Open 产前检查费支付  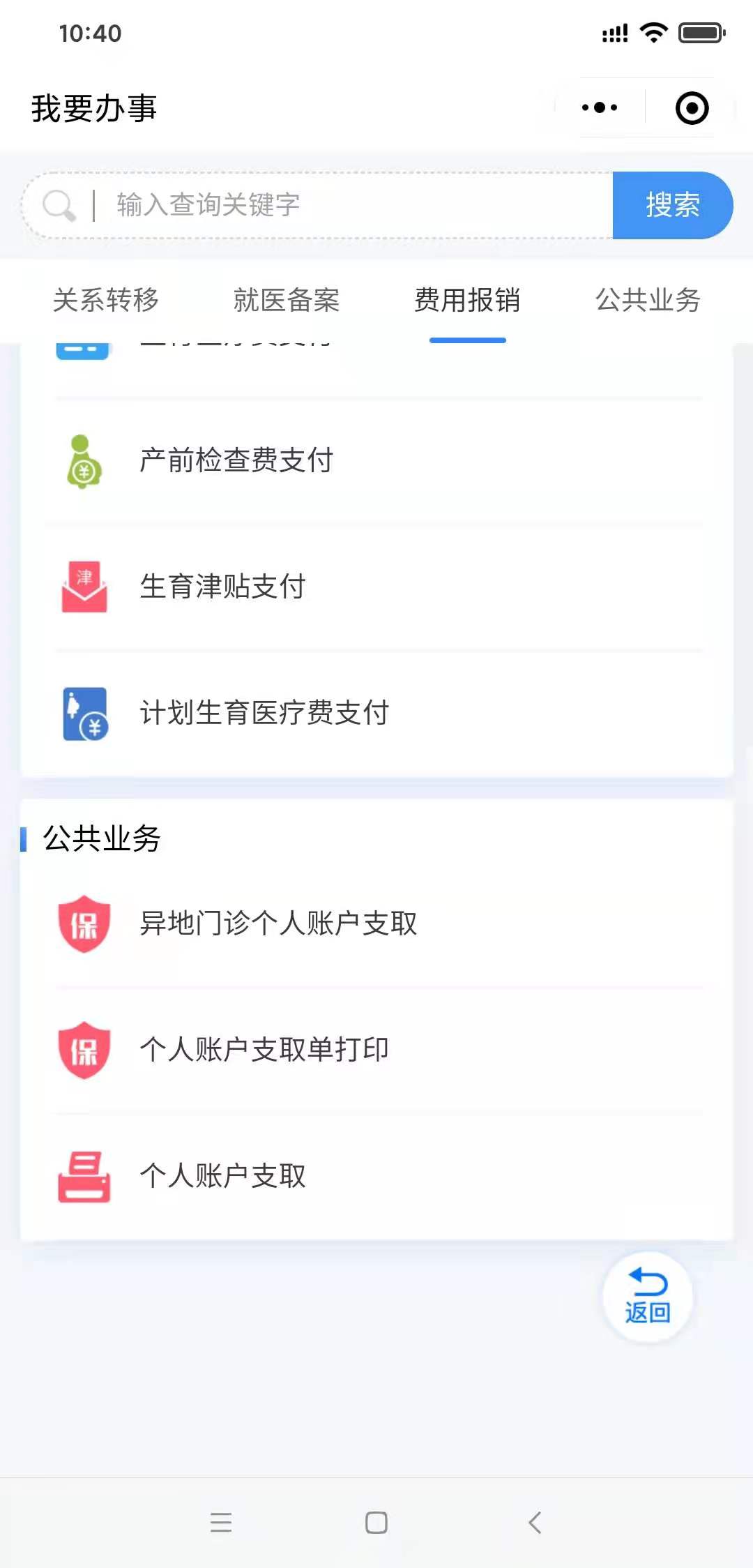click(376, 461)
